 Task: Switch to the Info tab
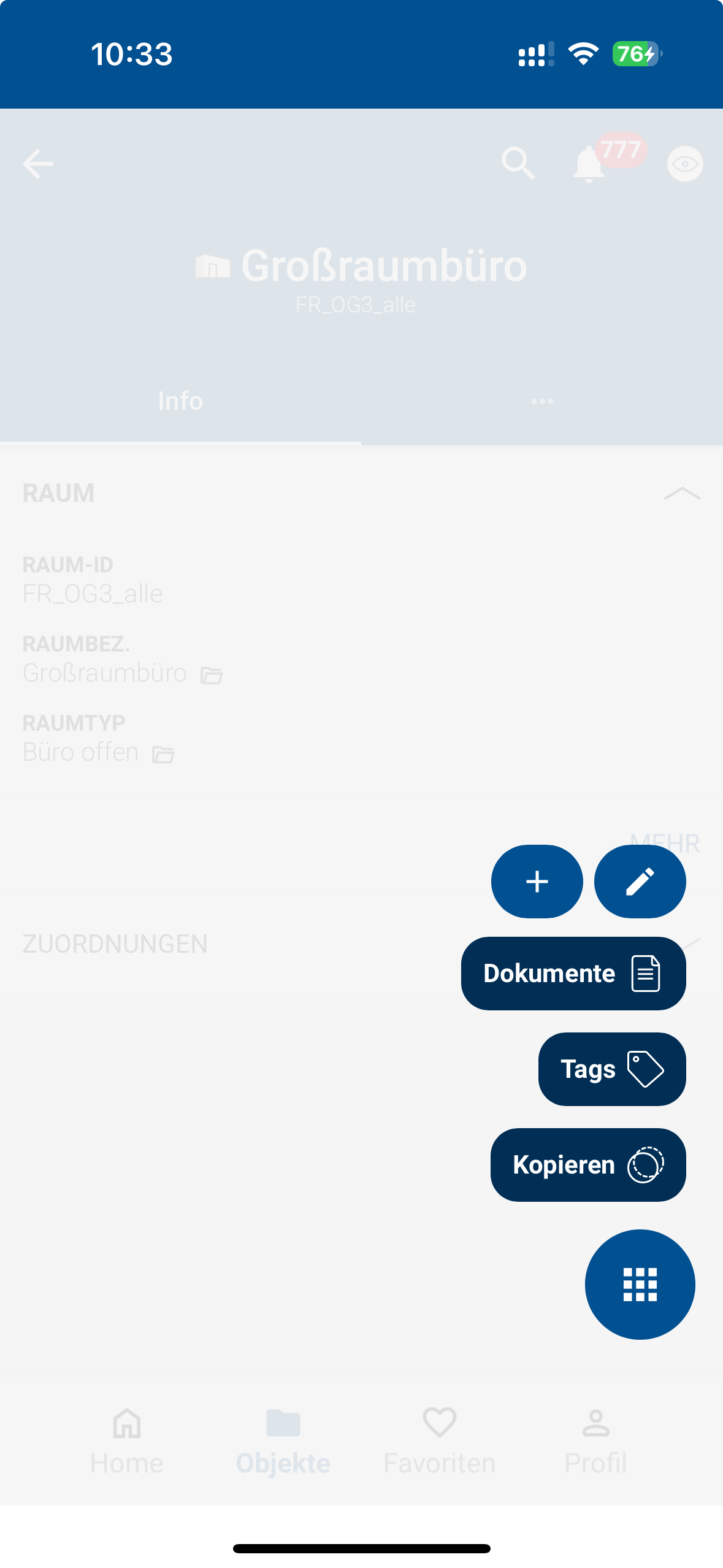180,401
